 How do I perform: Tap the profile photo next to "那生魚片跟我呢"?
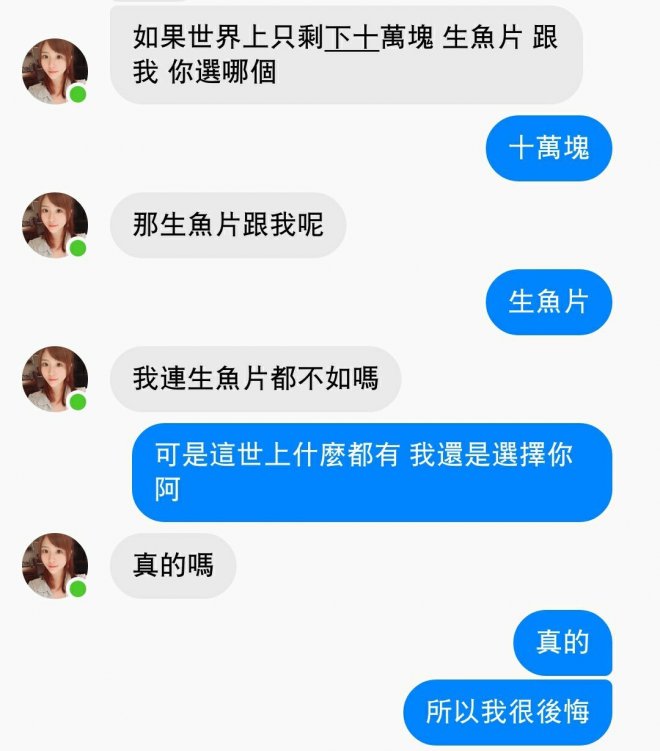pos(55,225)
